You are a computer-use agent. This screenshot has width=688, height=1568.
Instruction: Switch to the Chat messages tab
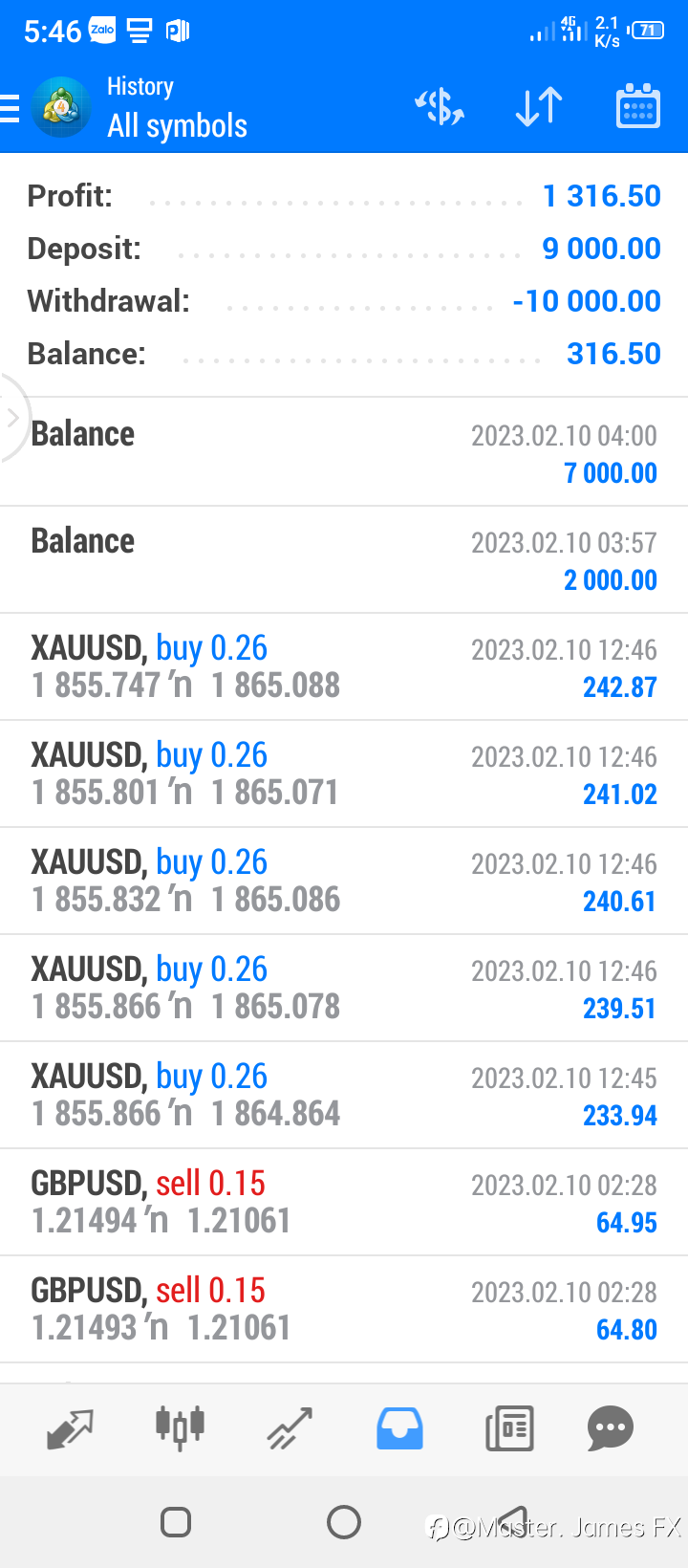(x=611, y=1429)
